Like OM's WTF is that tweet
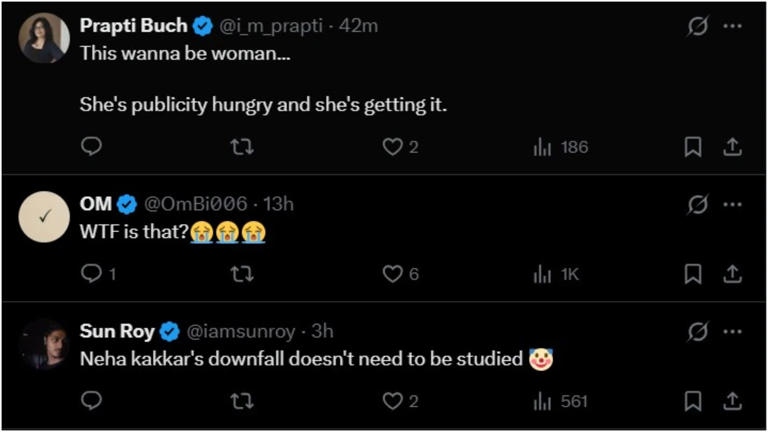This screenshot has height=432, width=768. coord(392,274)
